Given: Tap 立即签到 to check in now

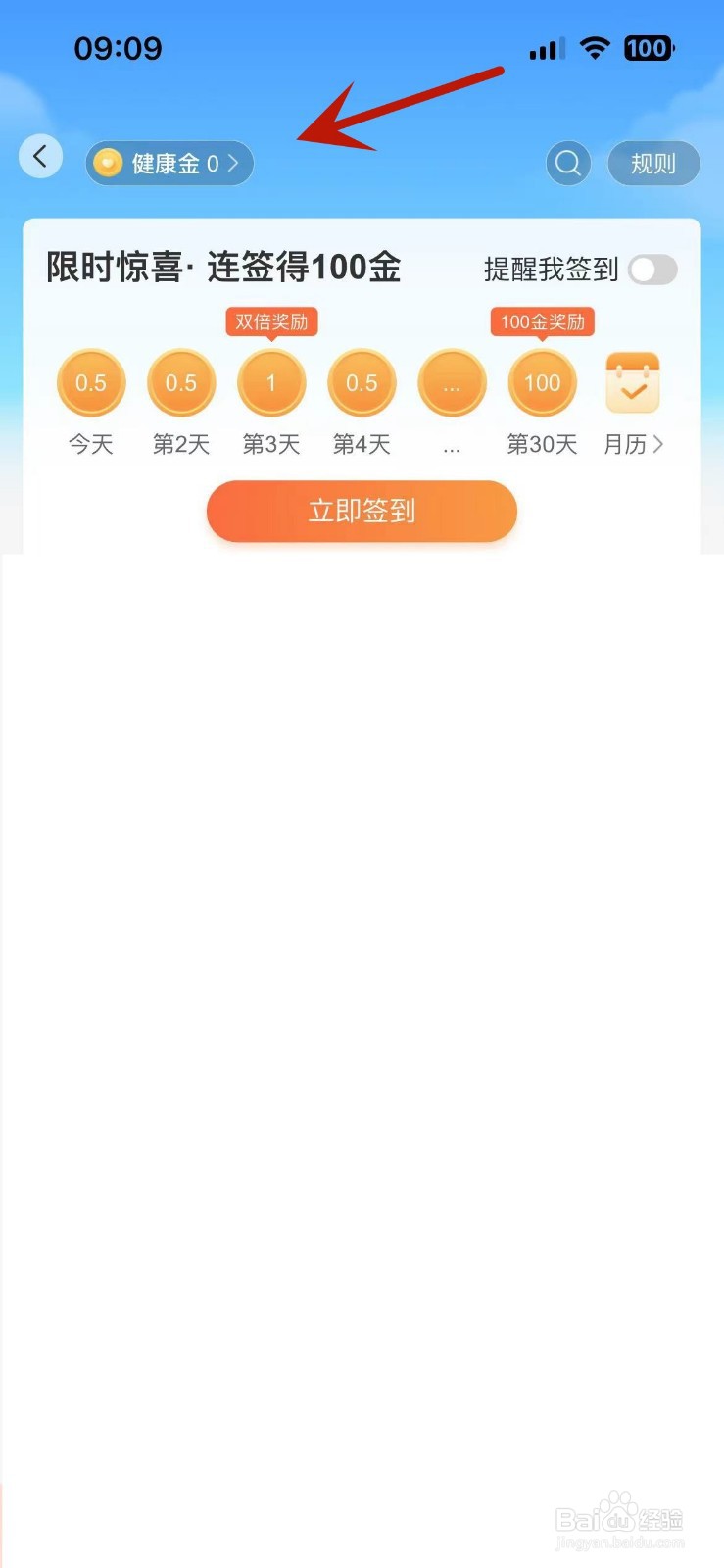Looking at the screenshot, I should 362,511.
